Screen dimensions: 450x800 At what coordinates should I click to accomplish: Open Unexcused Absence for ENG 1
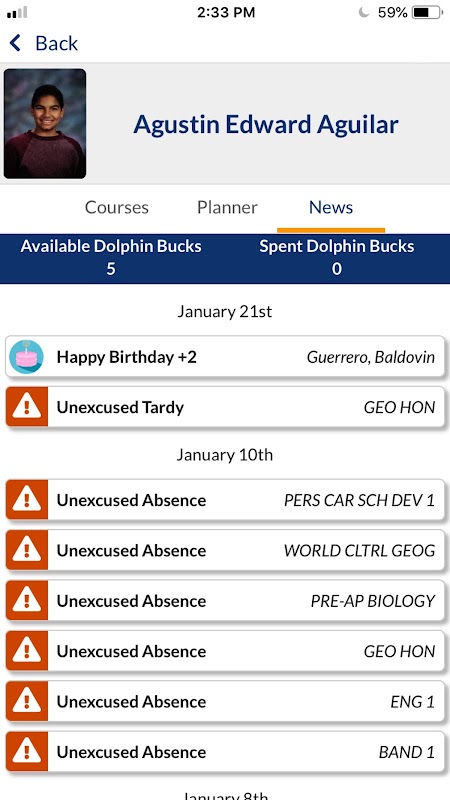225,702
